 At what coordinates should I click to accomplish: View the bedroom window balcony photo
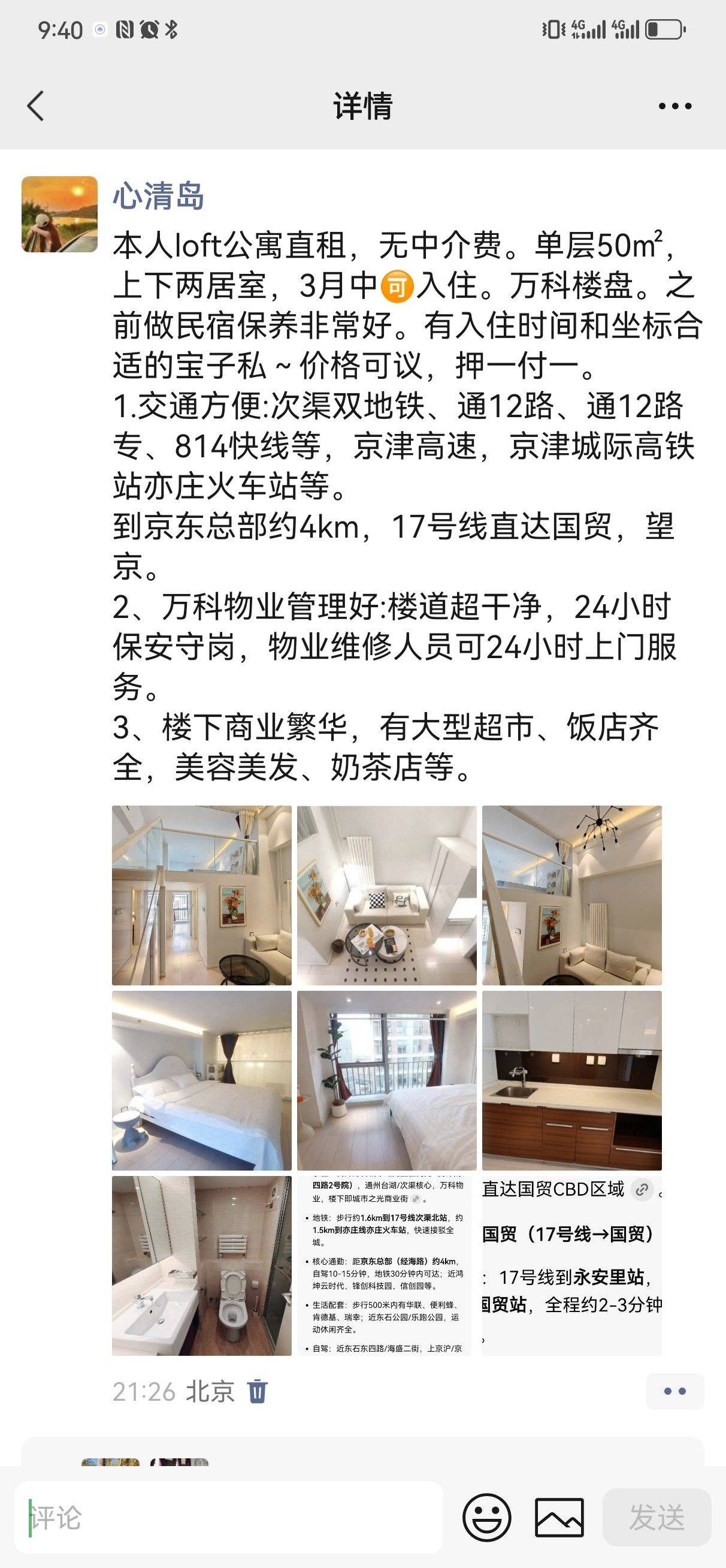coord(386,1080)
